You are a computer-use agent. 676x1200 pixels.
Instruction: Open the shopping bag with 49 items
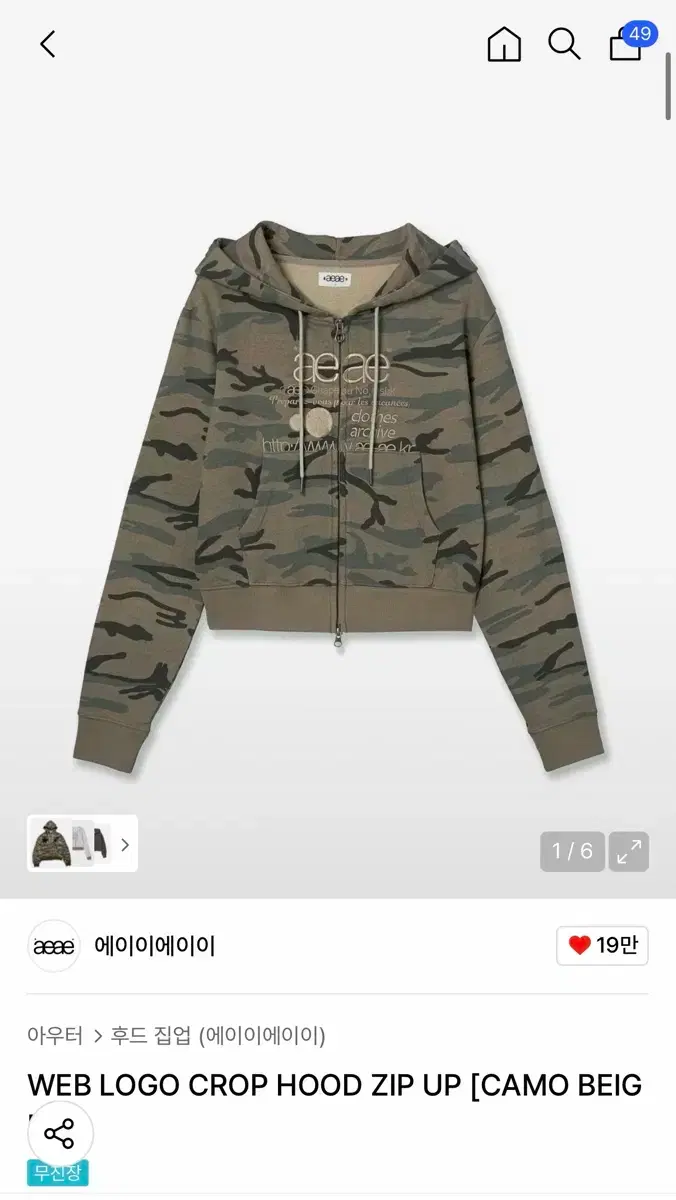click(x=627, y=44)
